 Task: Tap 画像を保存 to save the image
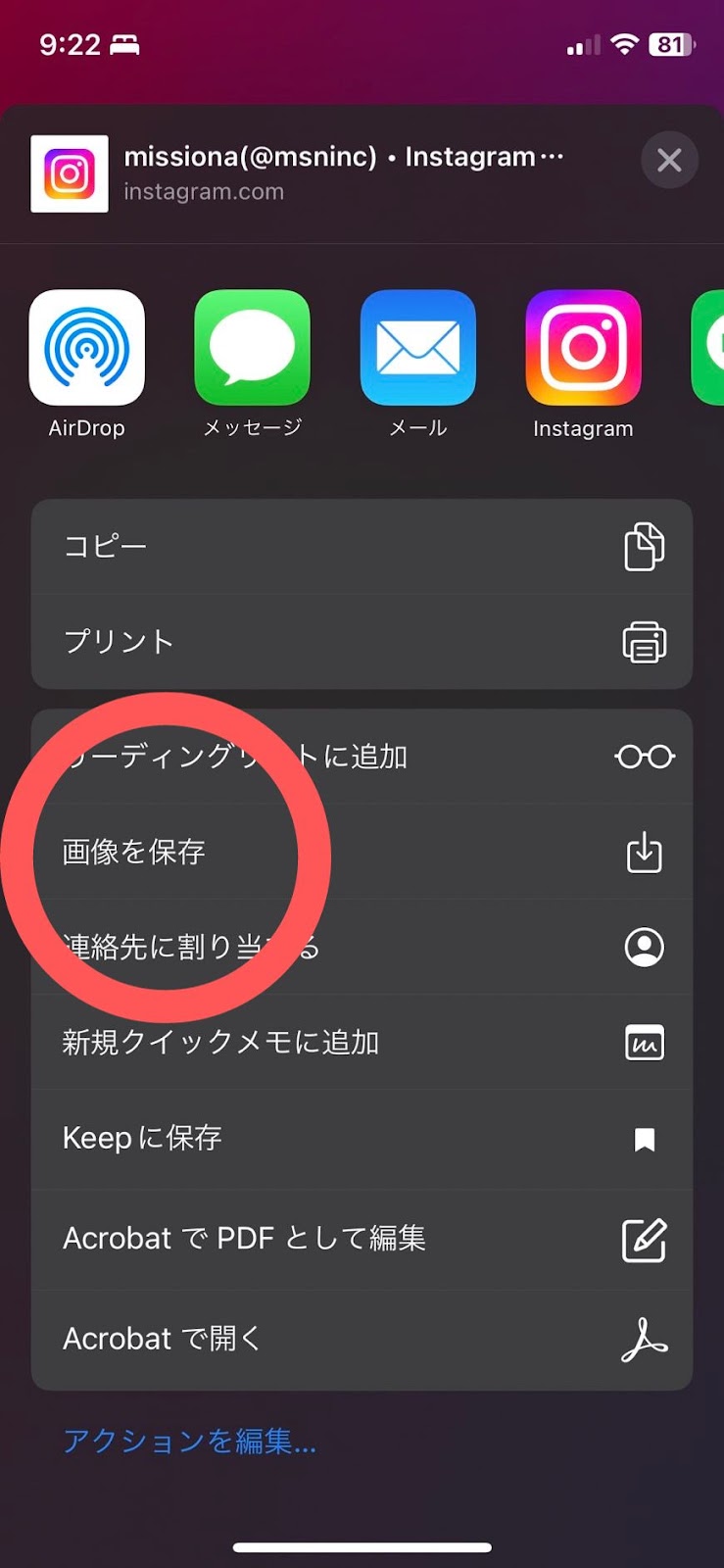tap(362, 852)
